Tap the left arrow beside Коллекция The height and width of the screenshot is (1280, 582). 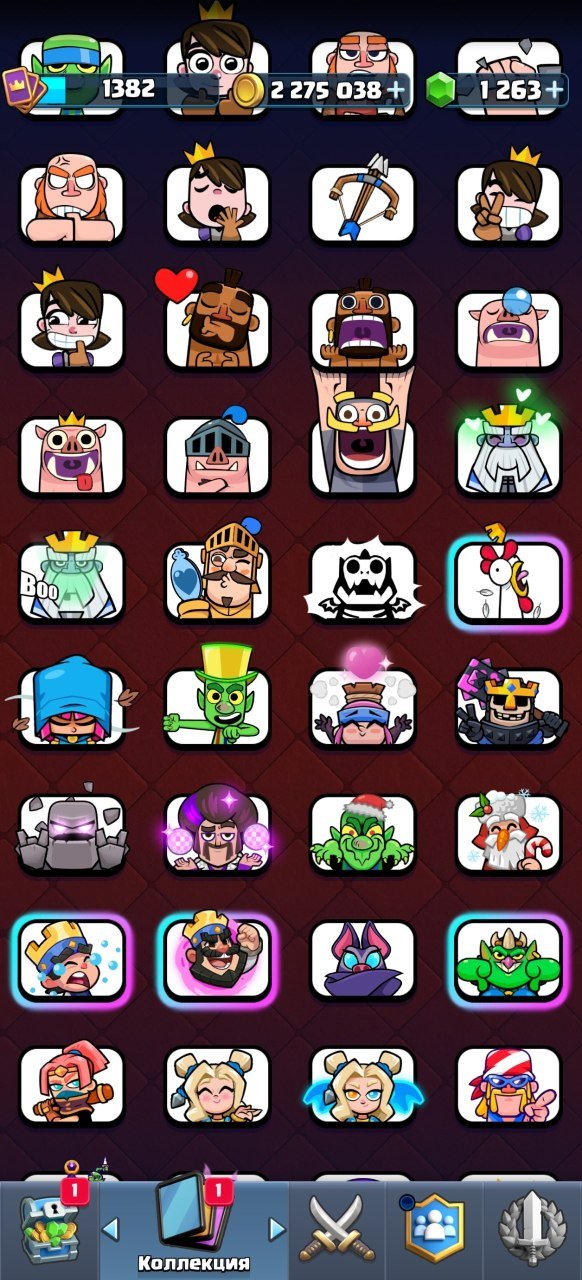111,1228
